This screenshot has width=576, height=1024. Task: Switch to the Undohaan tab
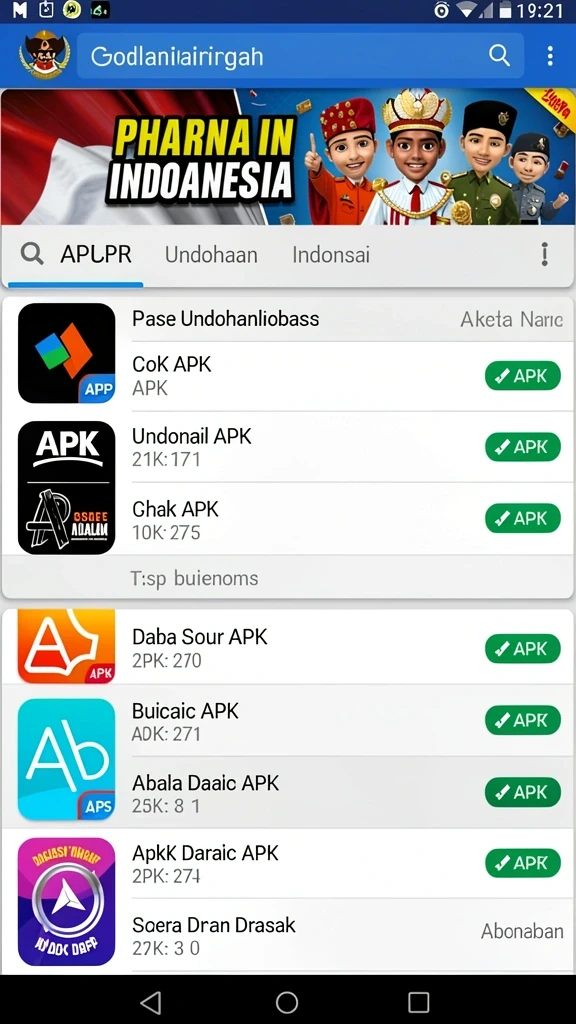211,255
